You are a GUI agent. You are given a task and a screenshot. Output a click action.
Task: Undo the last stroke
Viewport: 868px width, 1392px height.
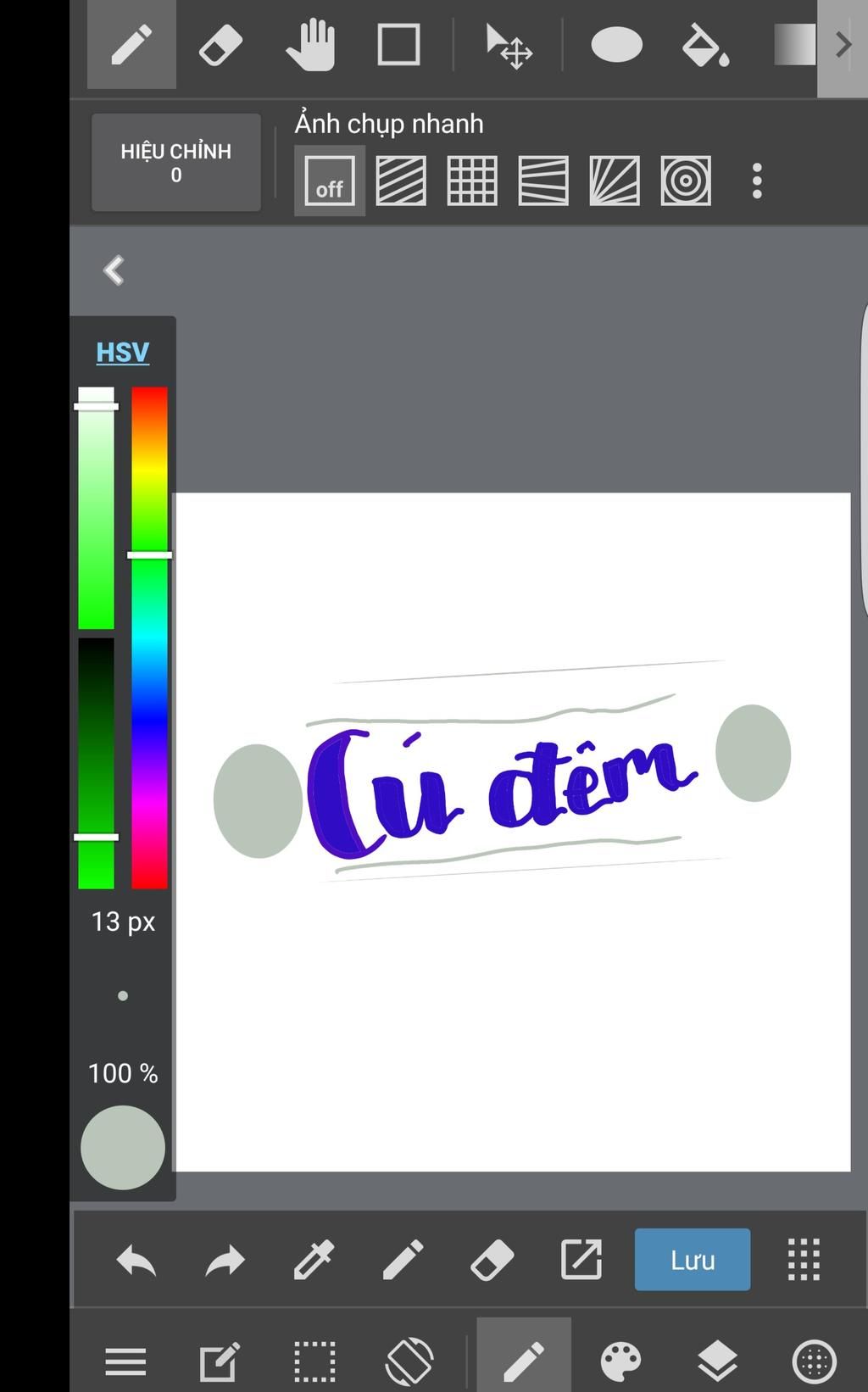pos(136,1260)
